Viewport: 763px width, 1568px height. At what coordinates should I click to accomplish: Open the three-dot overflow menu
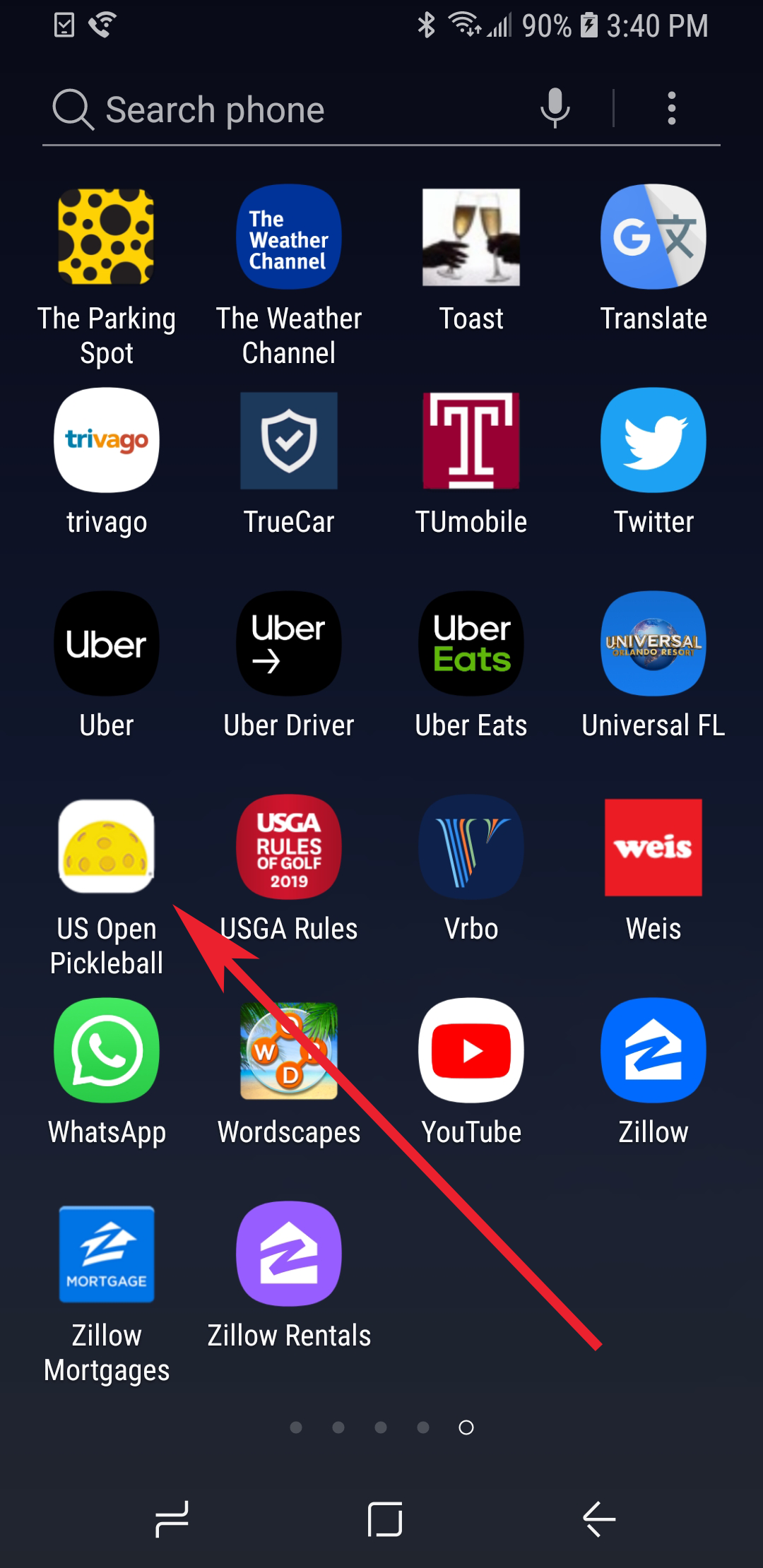point(671,108)
